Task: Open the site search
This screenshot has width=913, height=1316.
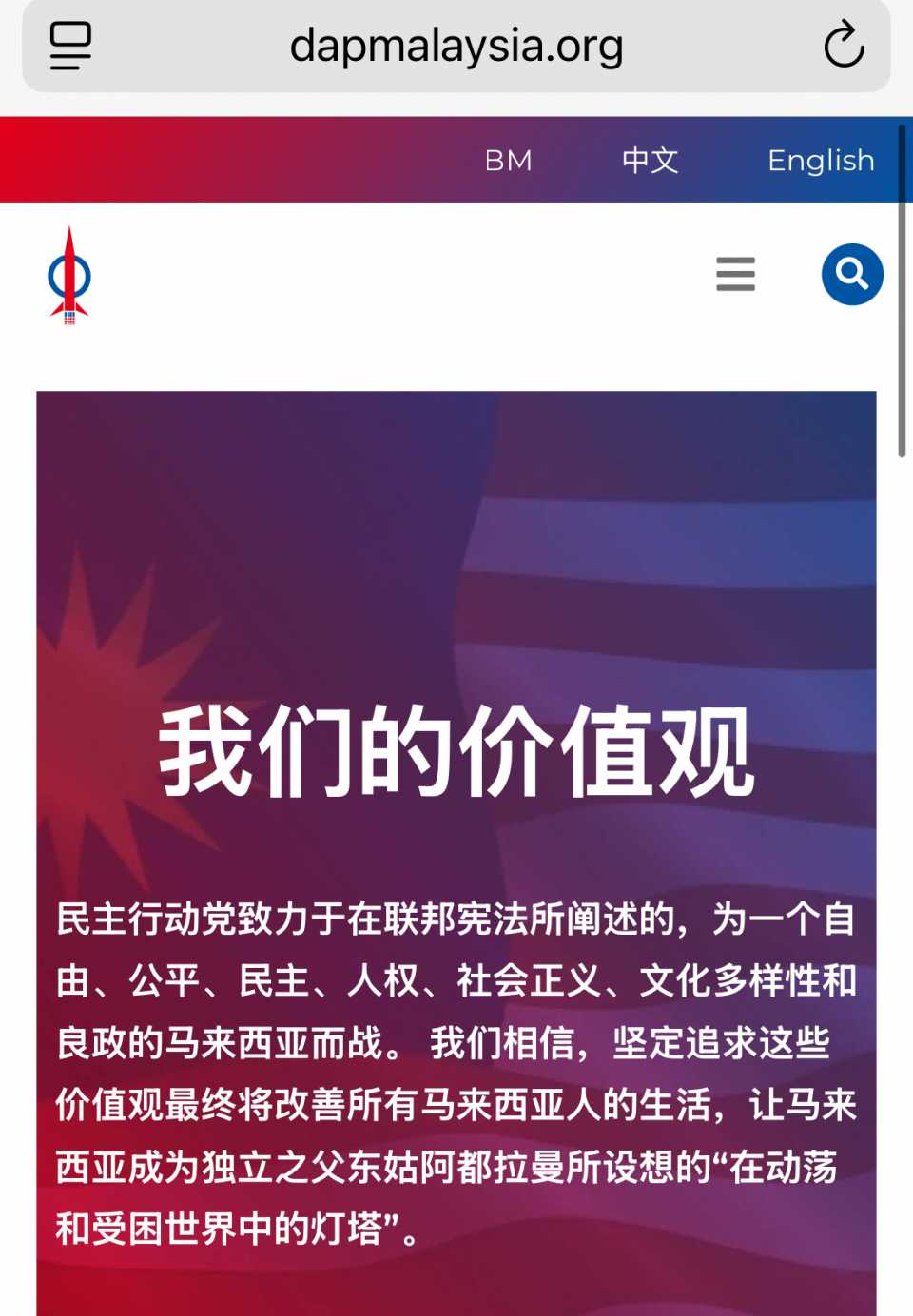Action: point(852,275)
